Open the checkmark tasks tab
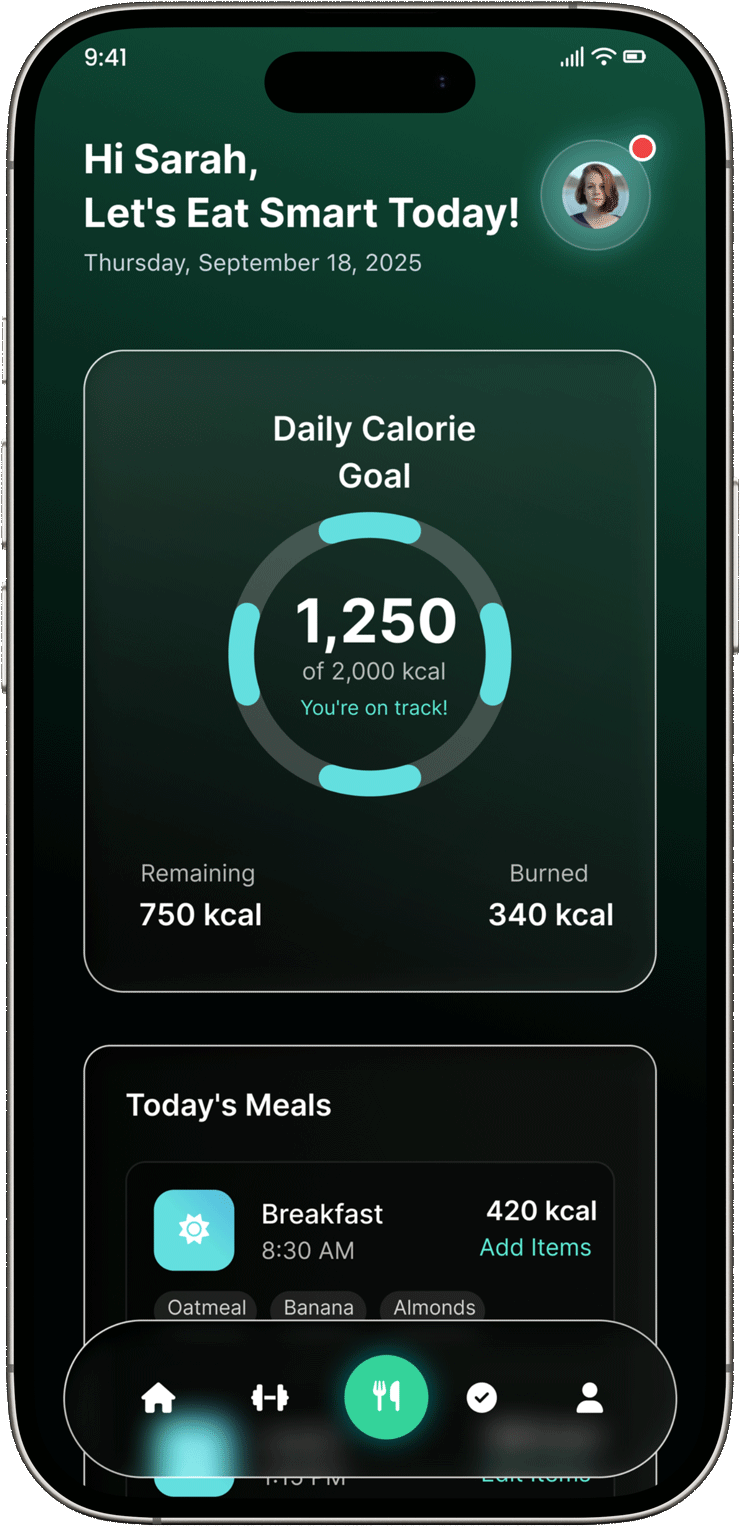This screenshot has width=740, height=1526. coord(482,1397)
